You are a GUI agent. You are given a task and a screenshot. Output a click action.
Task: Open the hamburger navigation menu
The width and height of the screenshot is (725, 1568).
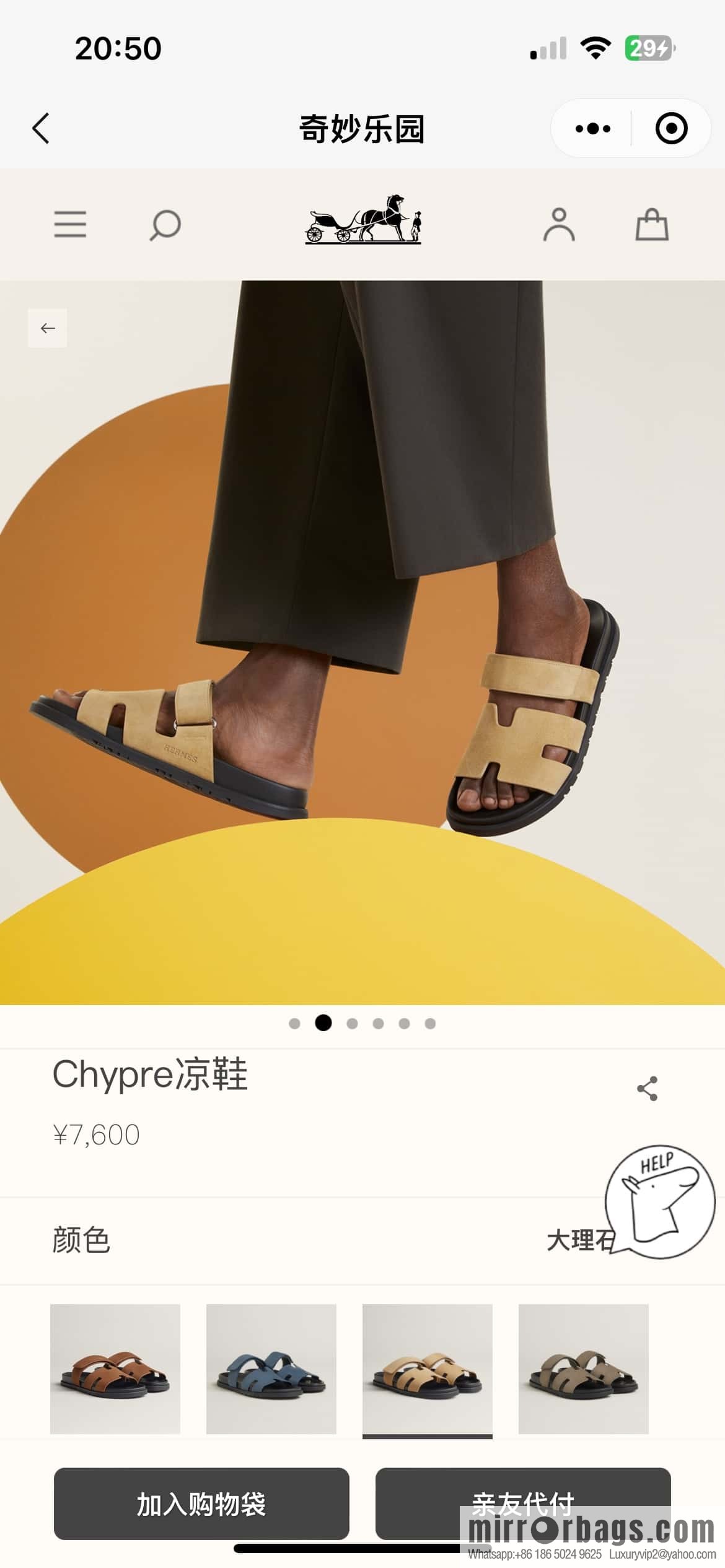tap(70, 224)
